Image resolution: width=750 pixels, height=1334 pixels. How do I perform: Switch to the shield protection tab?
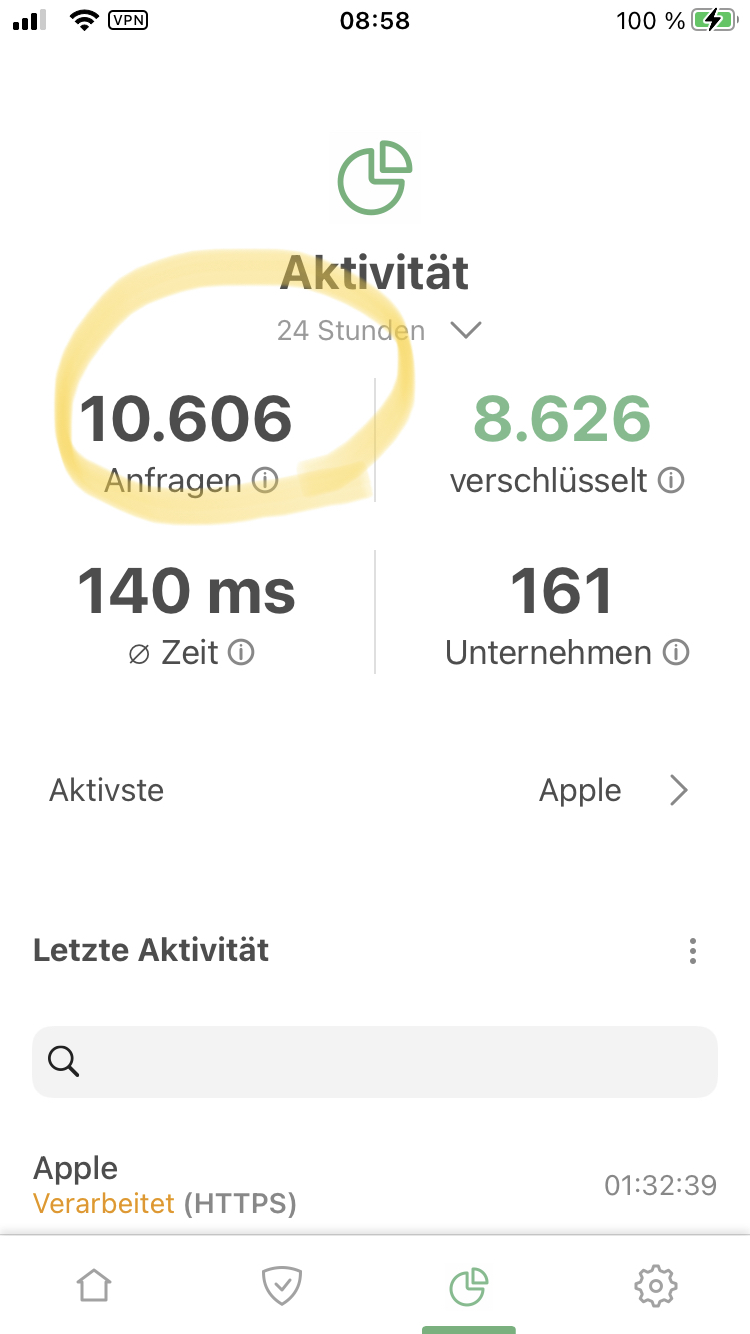tap(281, 1284)
